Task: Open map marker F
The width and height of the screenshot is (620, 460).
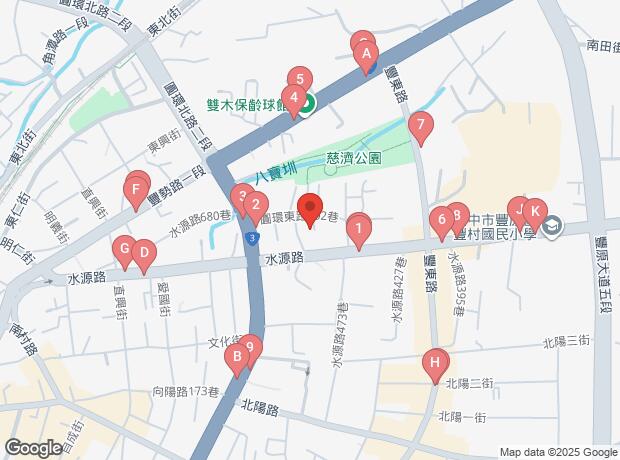Action: pos(135,190)
